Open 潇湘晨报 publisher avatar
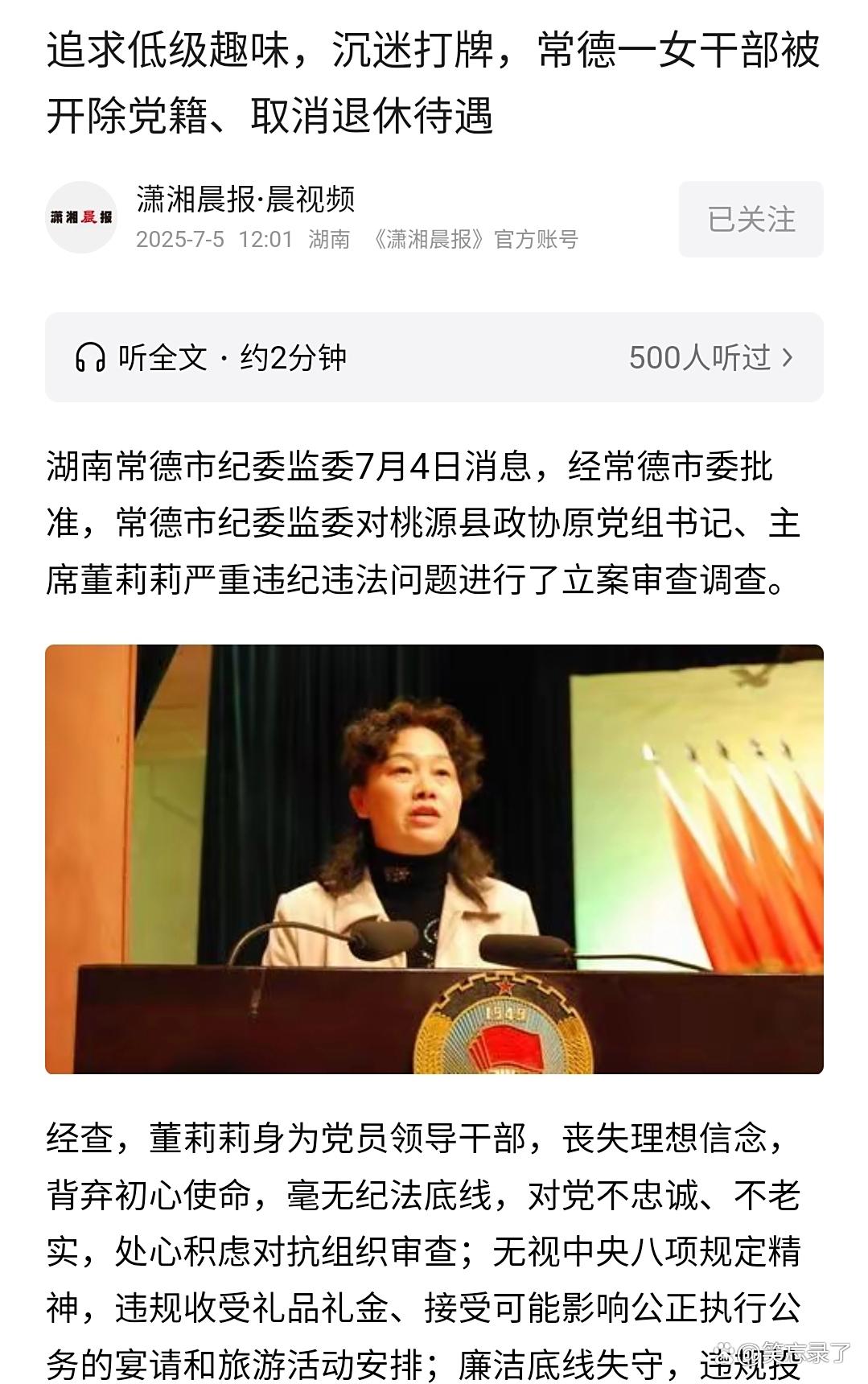This screenshot has width=868, height=1384. tap(81, 217)
